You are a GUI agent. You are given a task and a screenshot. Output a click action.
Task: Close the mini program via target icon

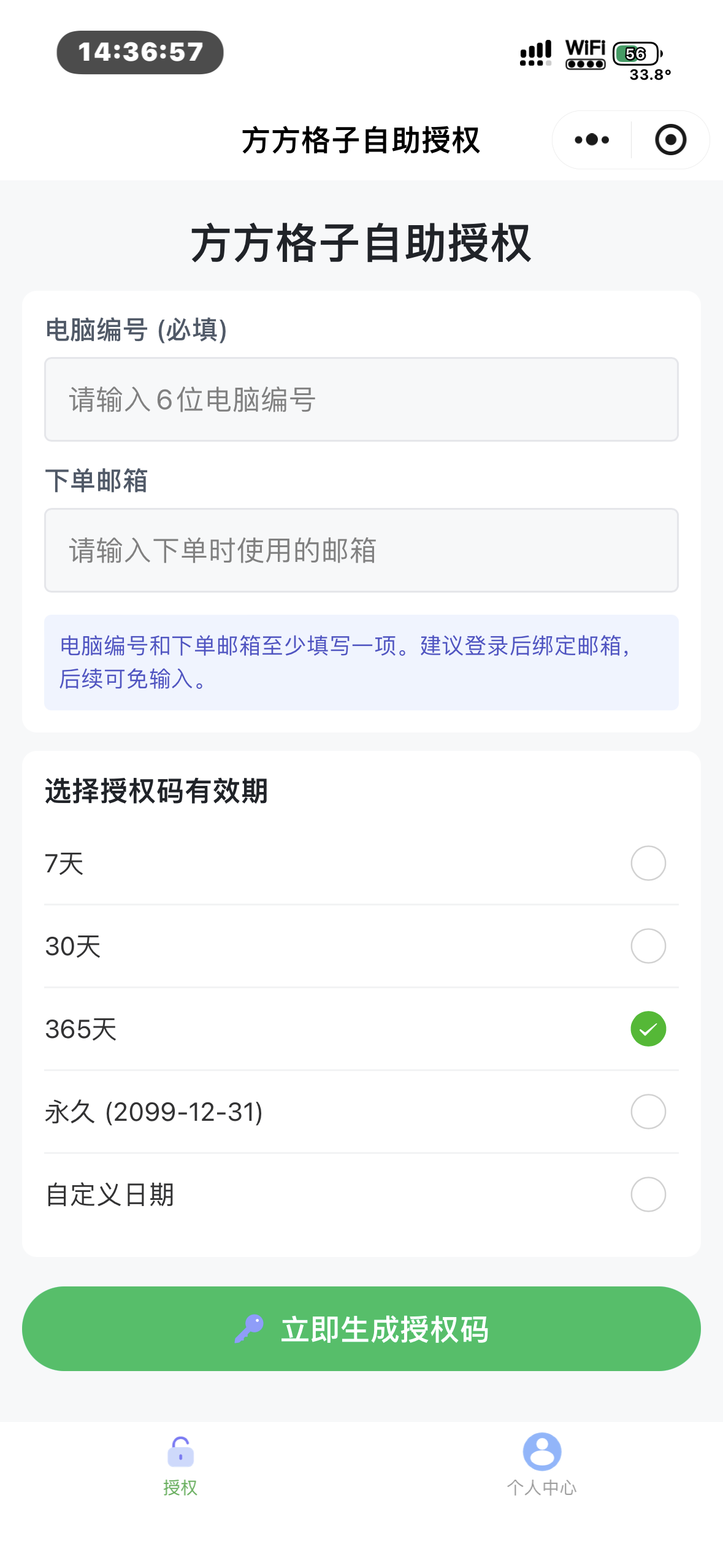coord(670,140)
